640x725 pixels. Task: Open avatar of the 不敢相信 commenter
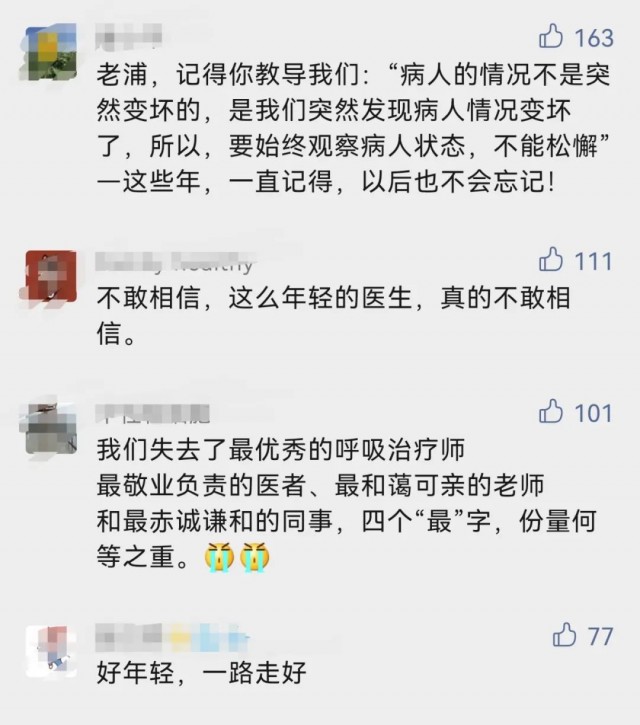tap(47, 273)
